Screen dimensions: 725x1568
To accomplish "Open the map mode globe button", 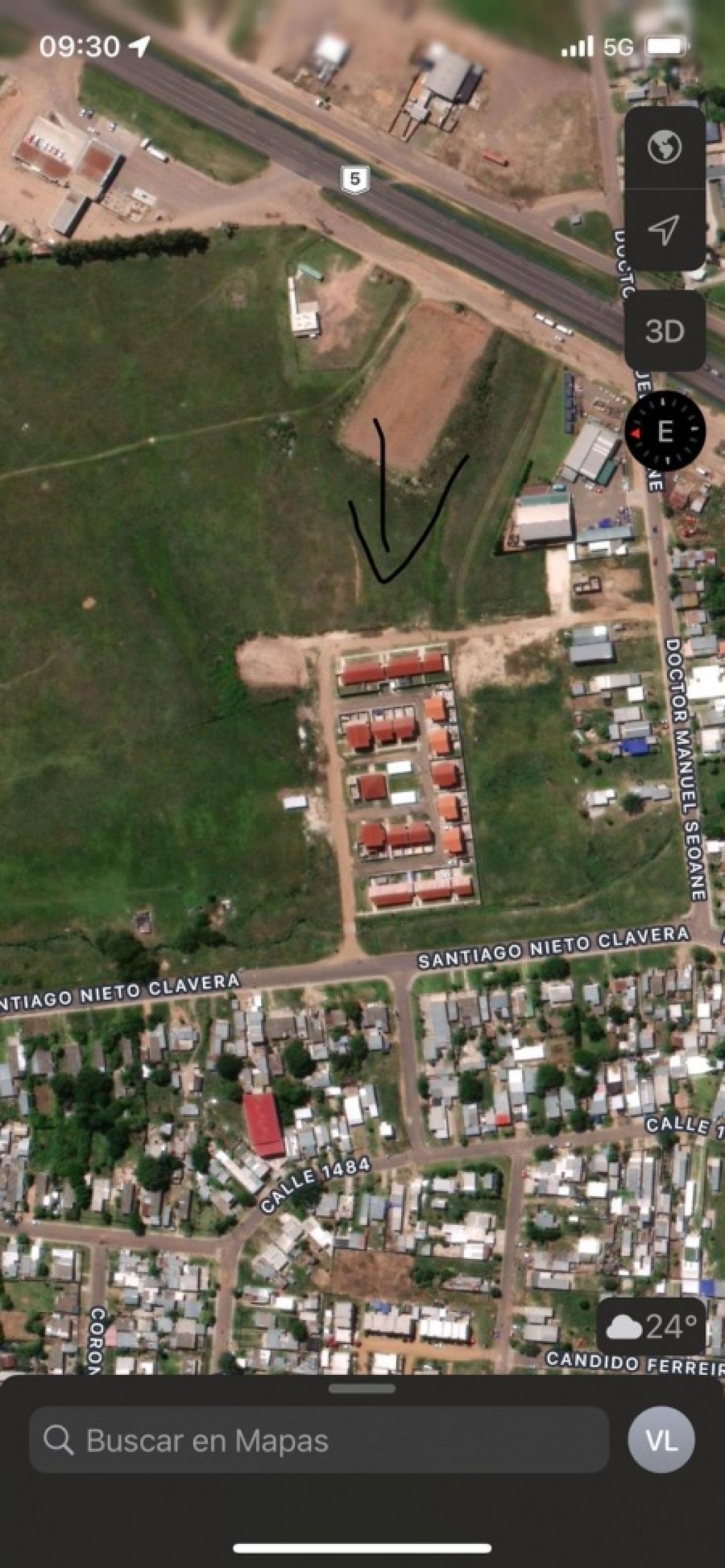I will point(664,148).
